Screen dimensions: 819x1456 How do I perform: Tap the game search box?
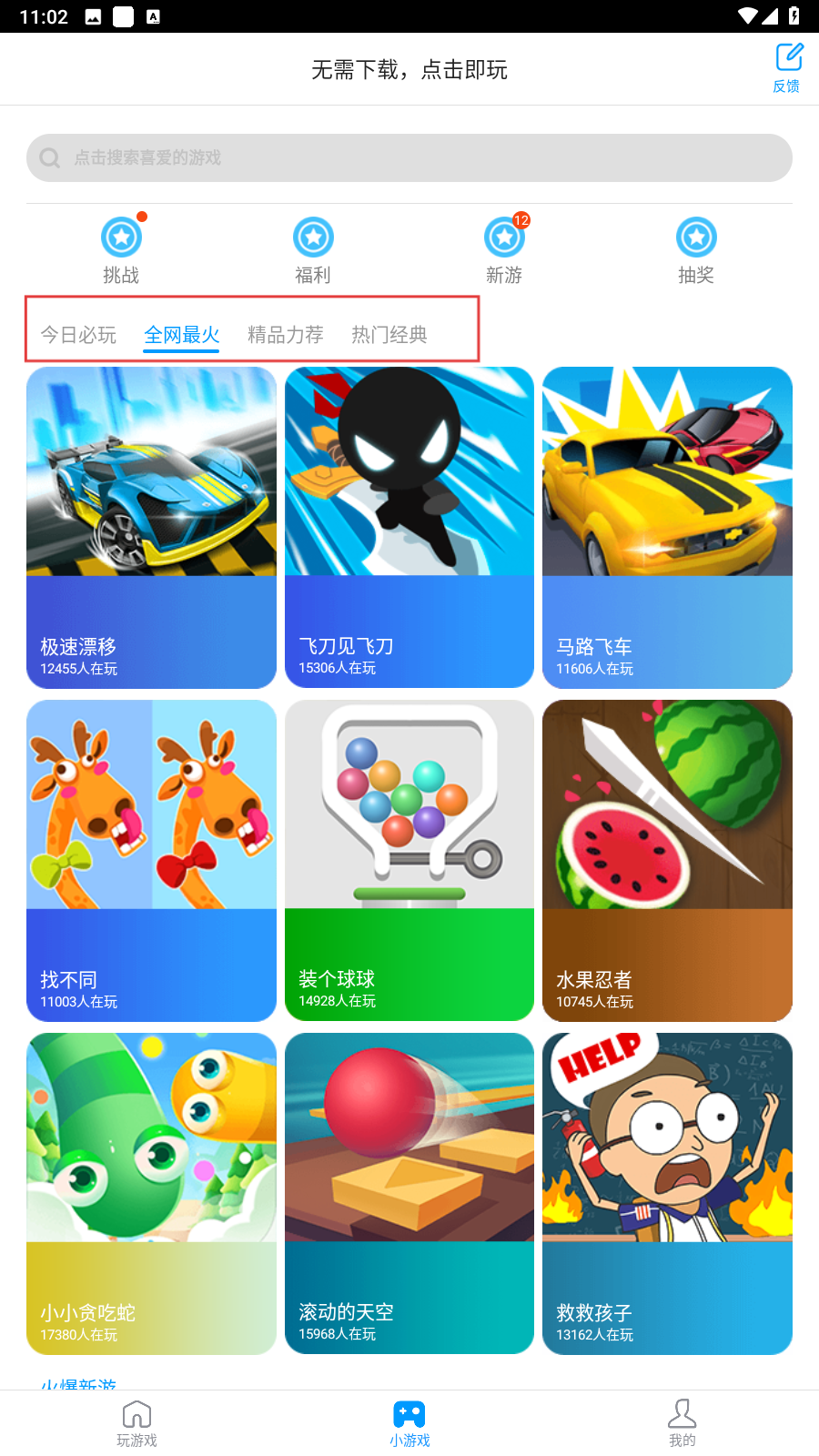point(409,157)
